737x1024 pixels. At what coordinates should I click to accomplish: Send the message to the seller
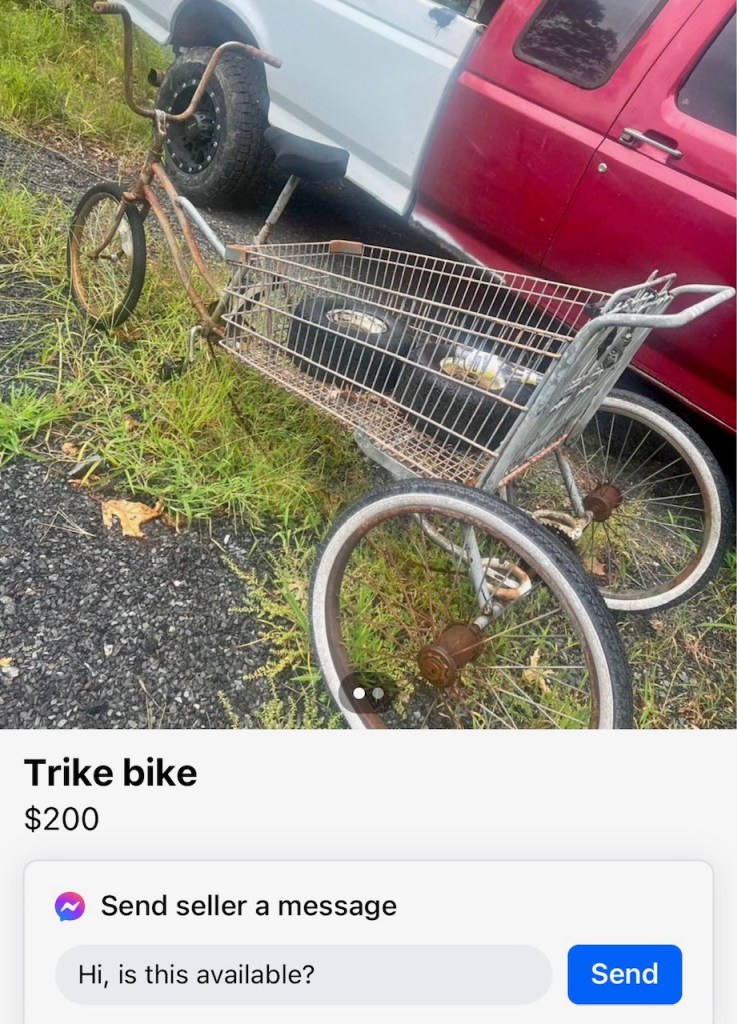tap(624, 974)
